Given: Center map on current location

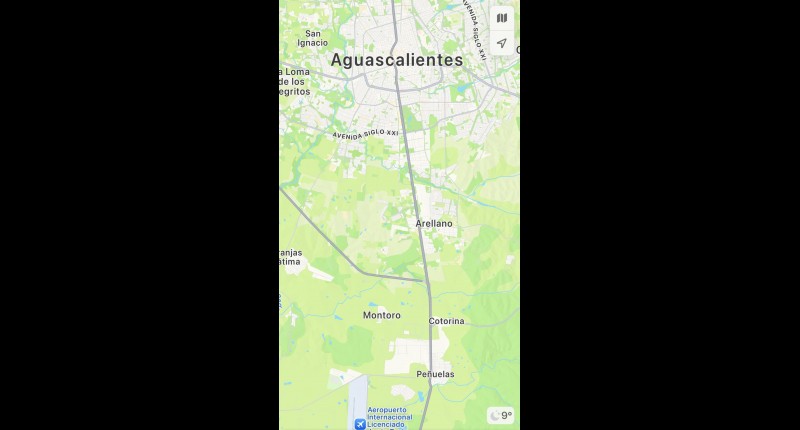Looking at the screenshot, I should pos(502,44).
